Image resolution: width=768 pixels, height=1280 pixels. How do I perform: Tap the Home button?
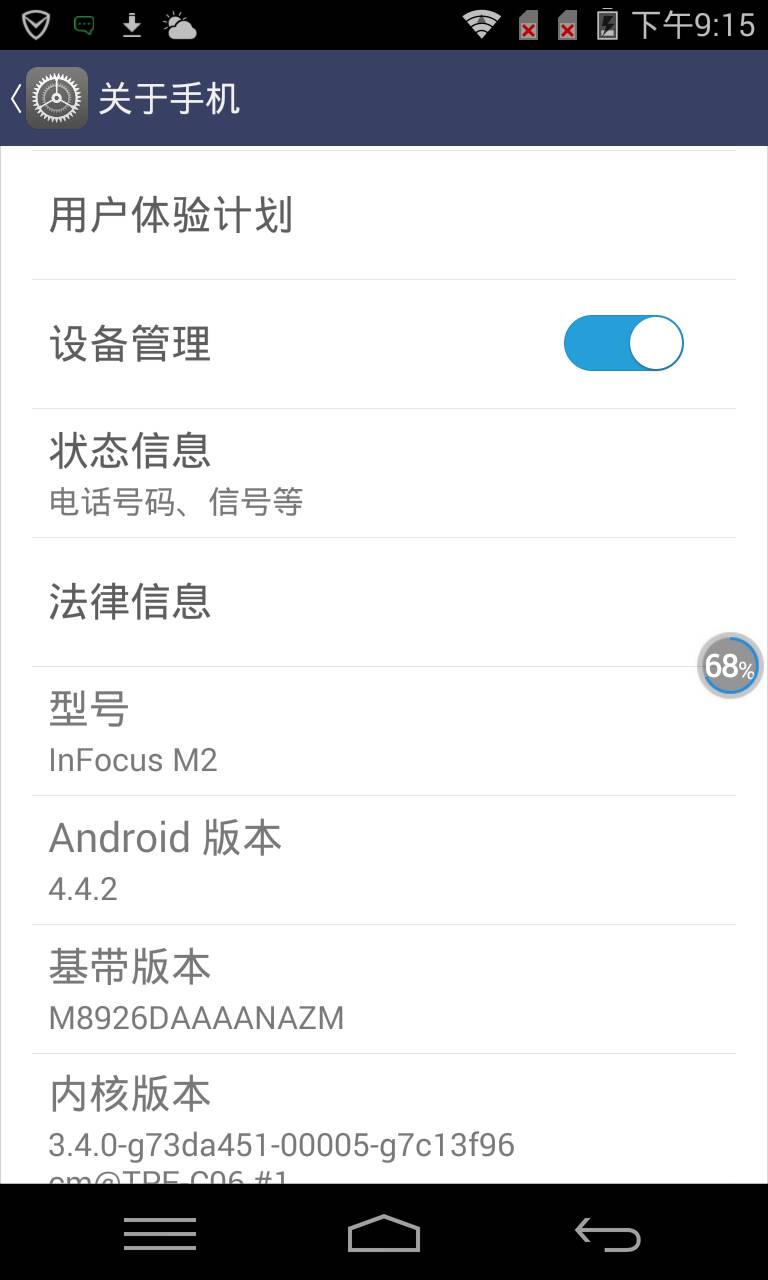coord(383,1233)
